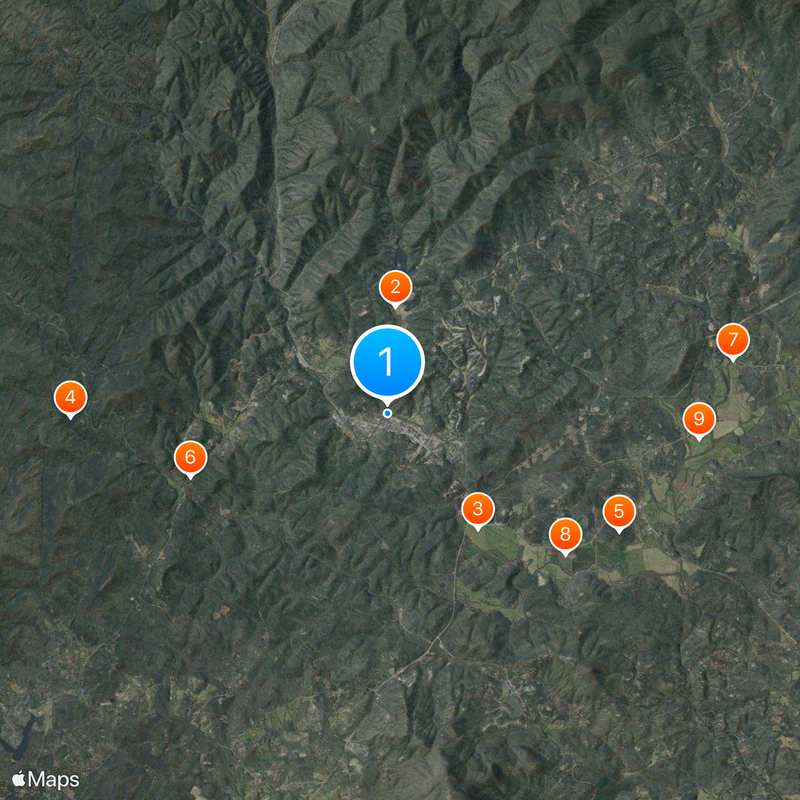Select map pin number 8
The image size is (800, 800).
tap(565, 534)
